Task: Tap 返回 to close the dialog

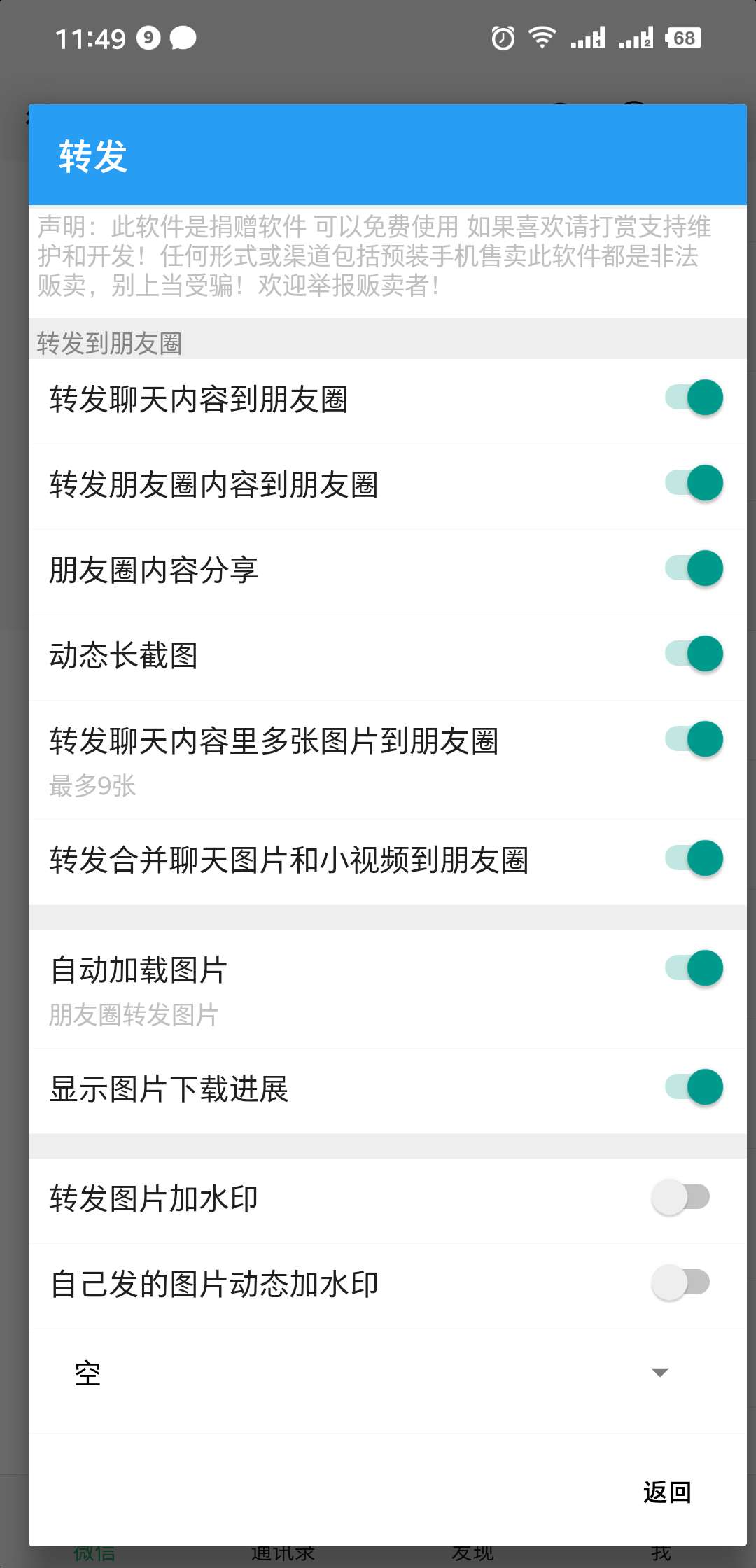Action: coord(666,1492)
